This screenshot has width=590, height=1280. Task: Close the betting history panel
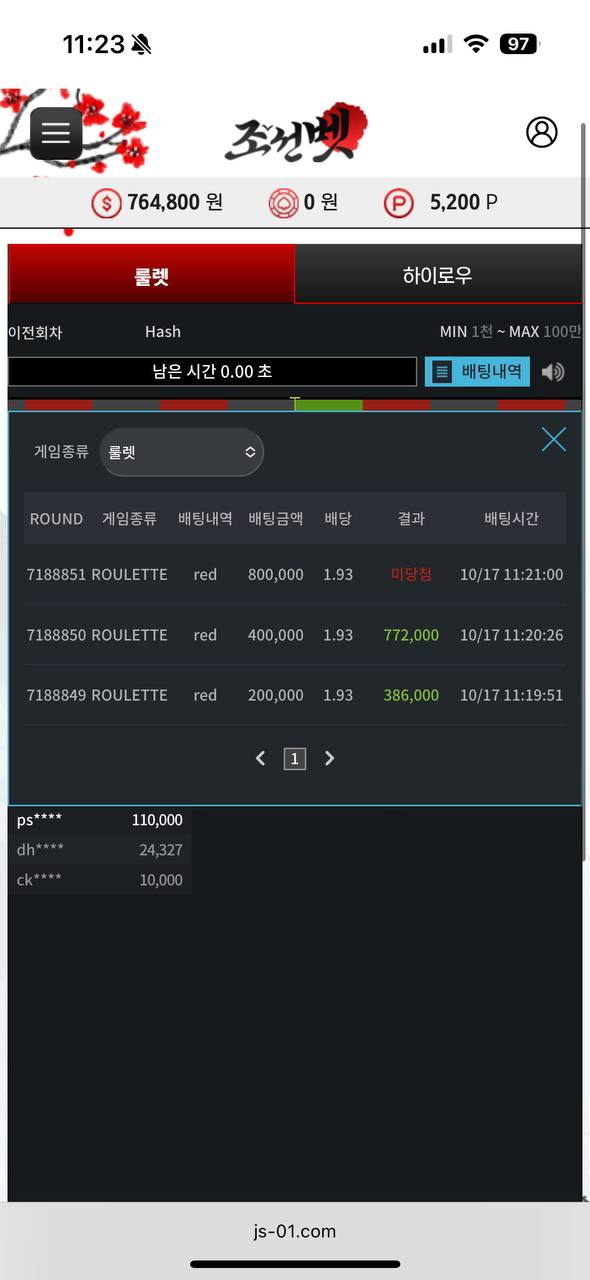(x=553, y=439)
